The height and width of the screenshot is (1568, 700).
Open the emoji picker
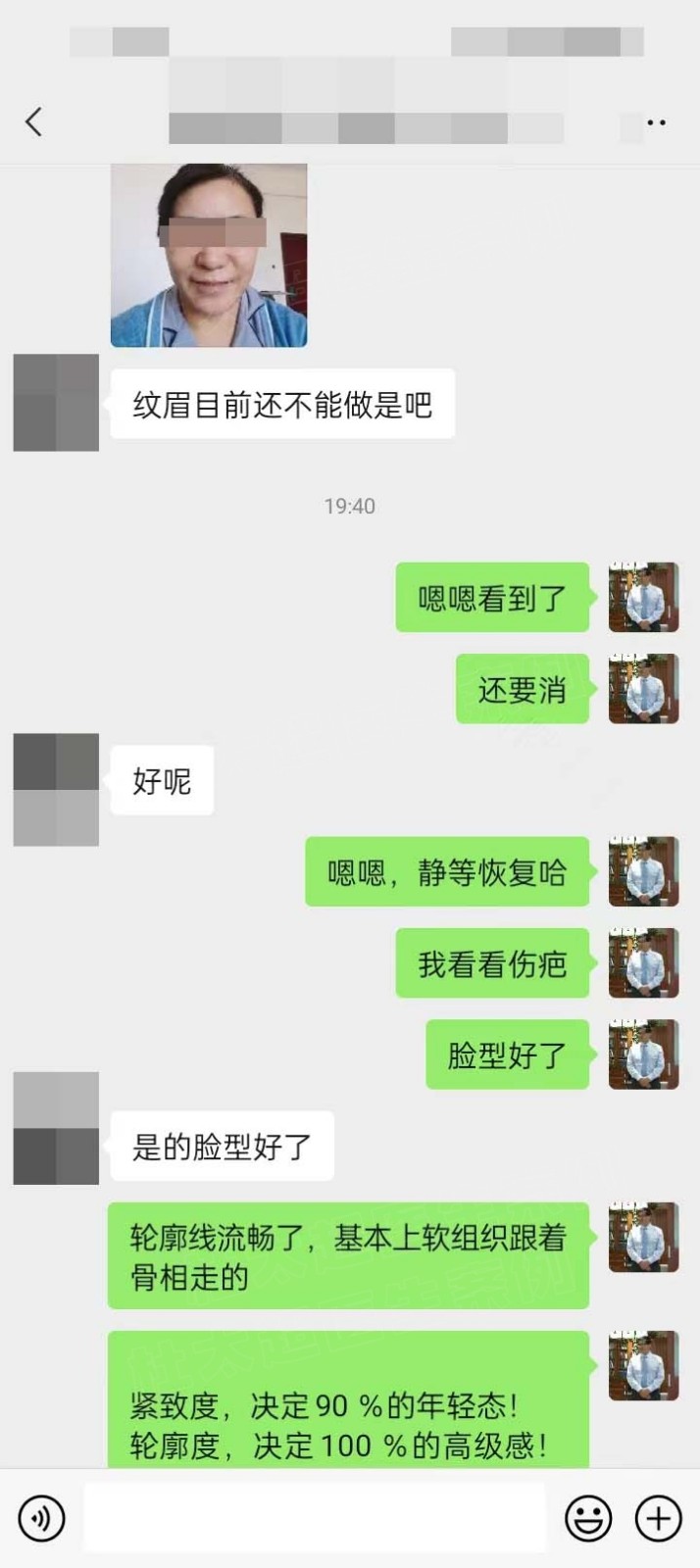(588, 1518)
